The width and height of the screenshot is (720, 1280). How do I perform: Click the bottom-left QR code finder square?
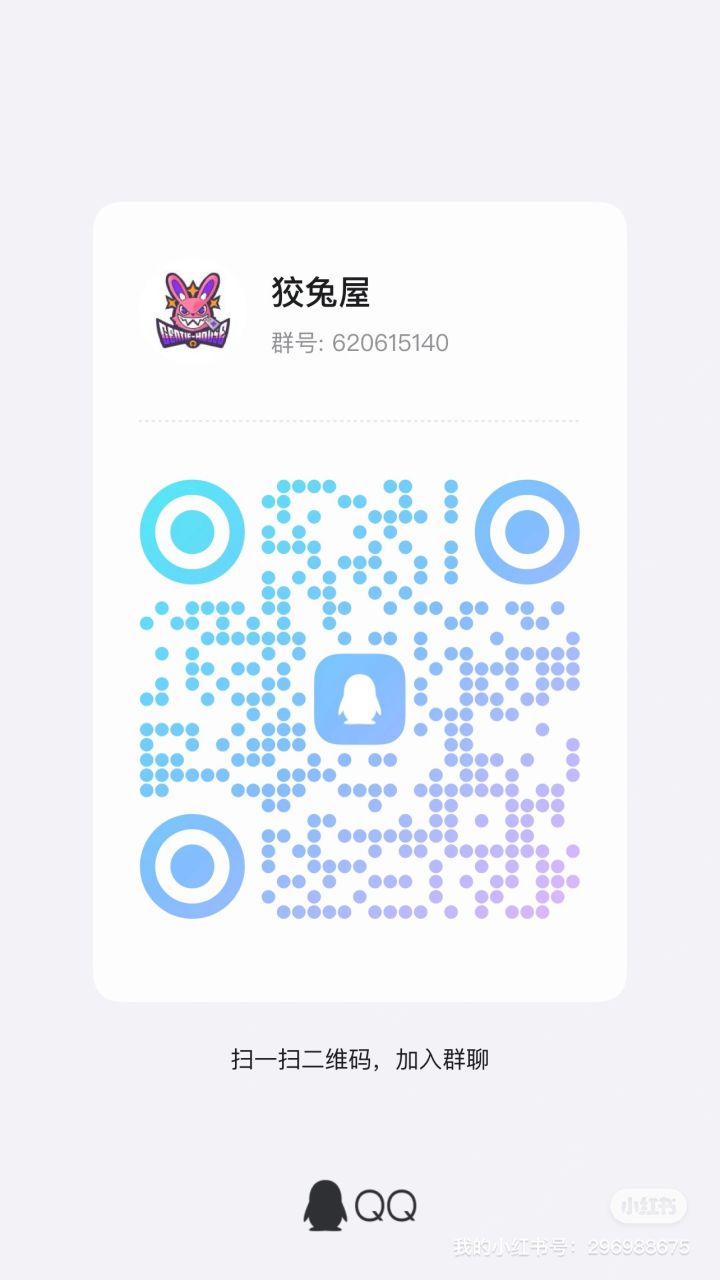[192, 866]
